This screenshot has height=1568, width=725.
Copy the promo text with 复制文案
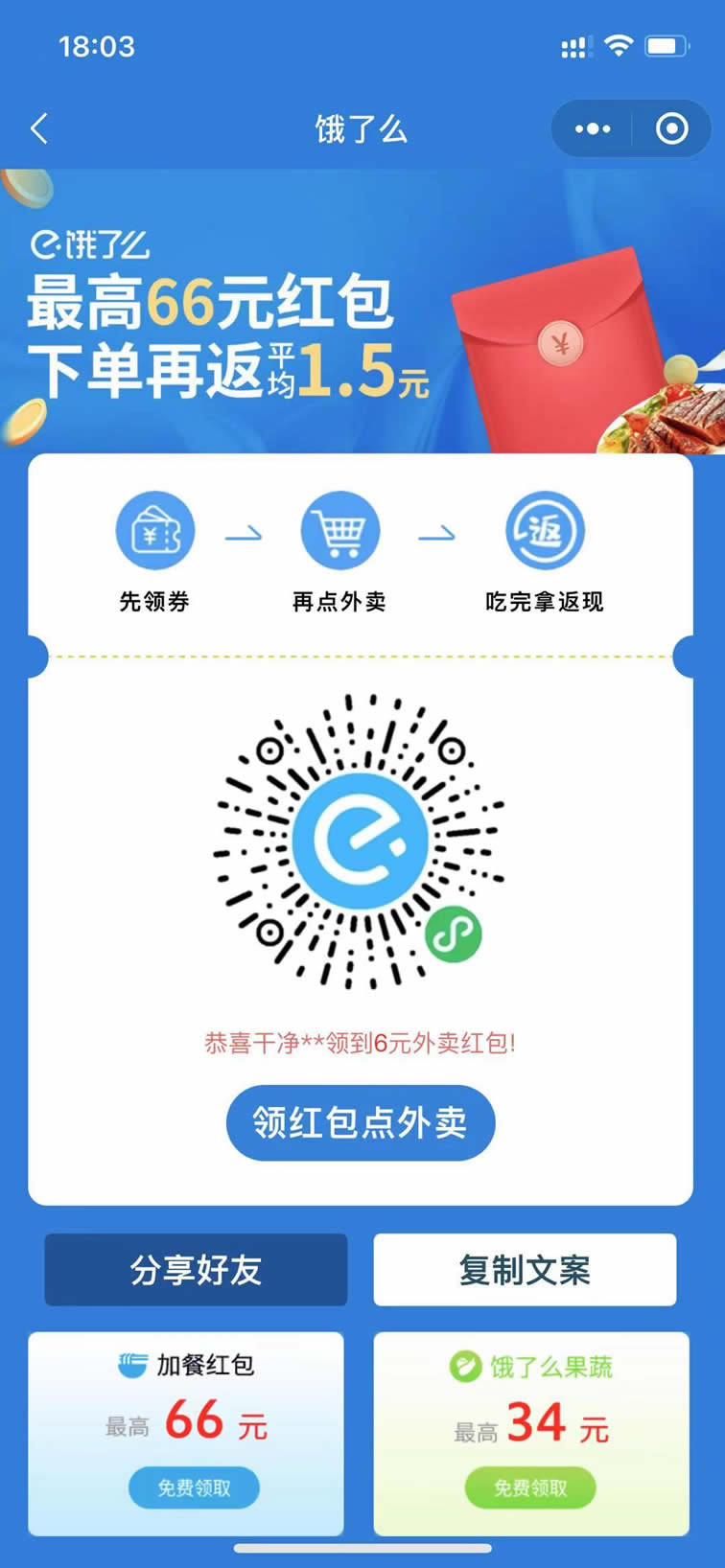(x=525, y=1270)
